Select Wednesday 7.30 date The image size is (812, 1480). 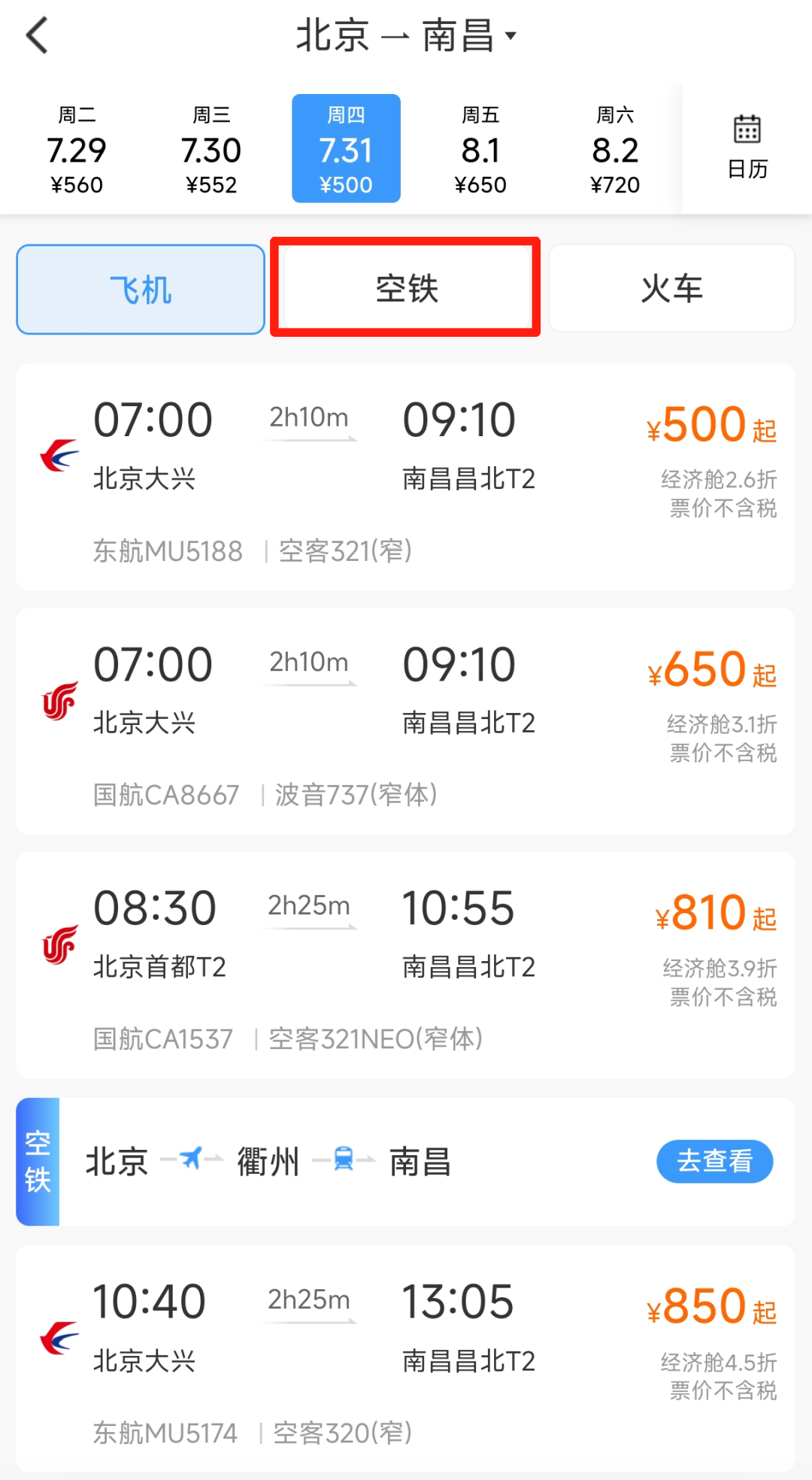[211, 149]
